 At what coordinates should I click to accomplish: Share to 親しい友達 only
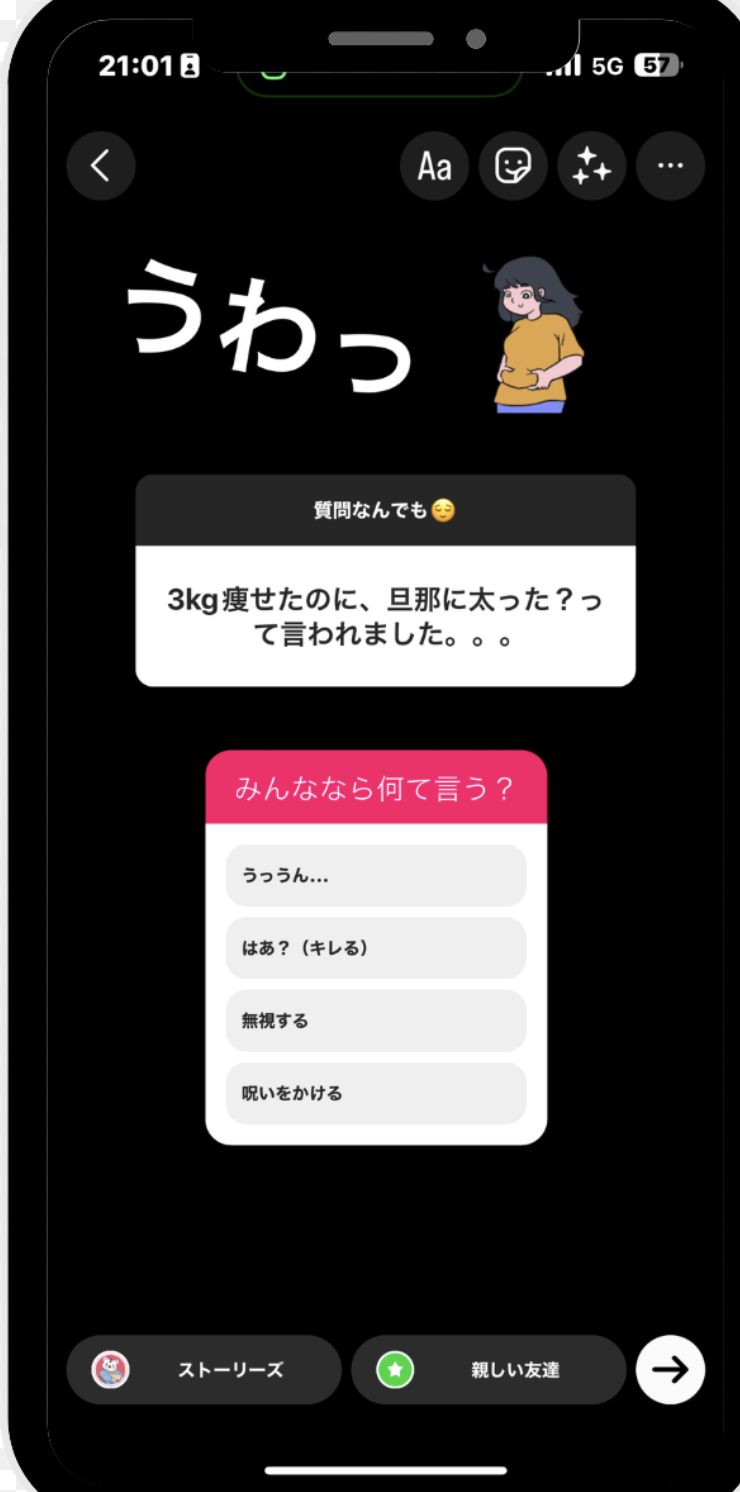(x=488, y=1370)
